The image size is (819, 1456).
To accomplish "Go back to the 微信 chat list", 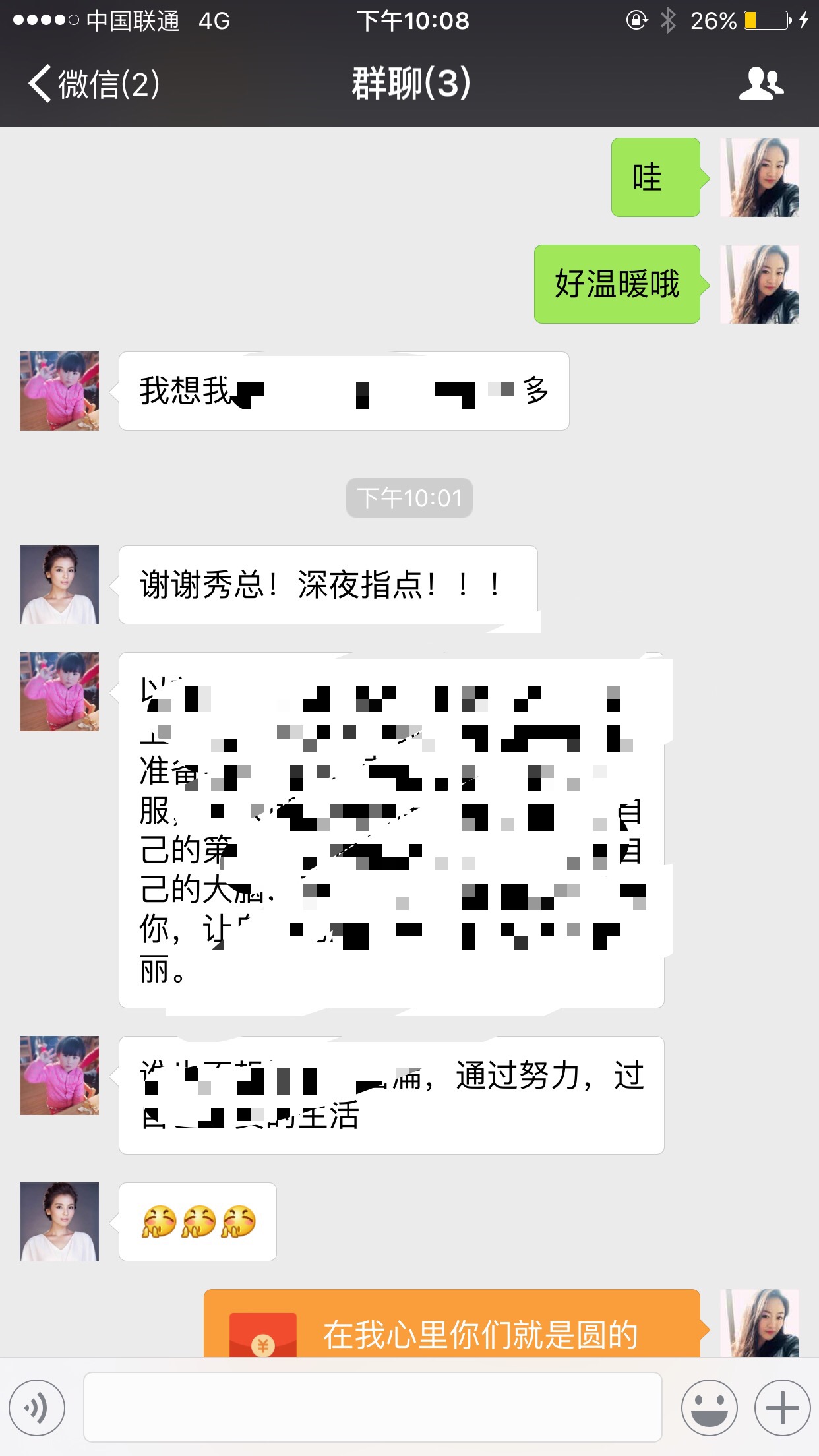I will click(x=92, y=84).
